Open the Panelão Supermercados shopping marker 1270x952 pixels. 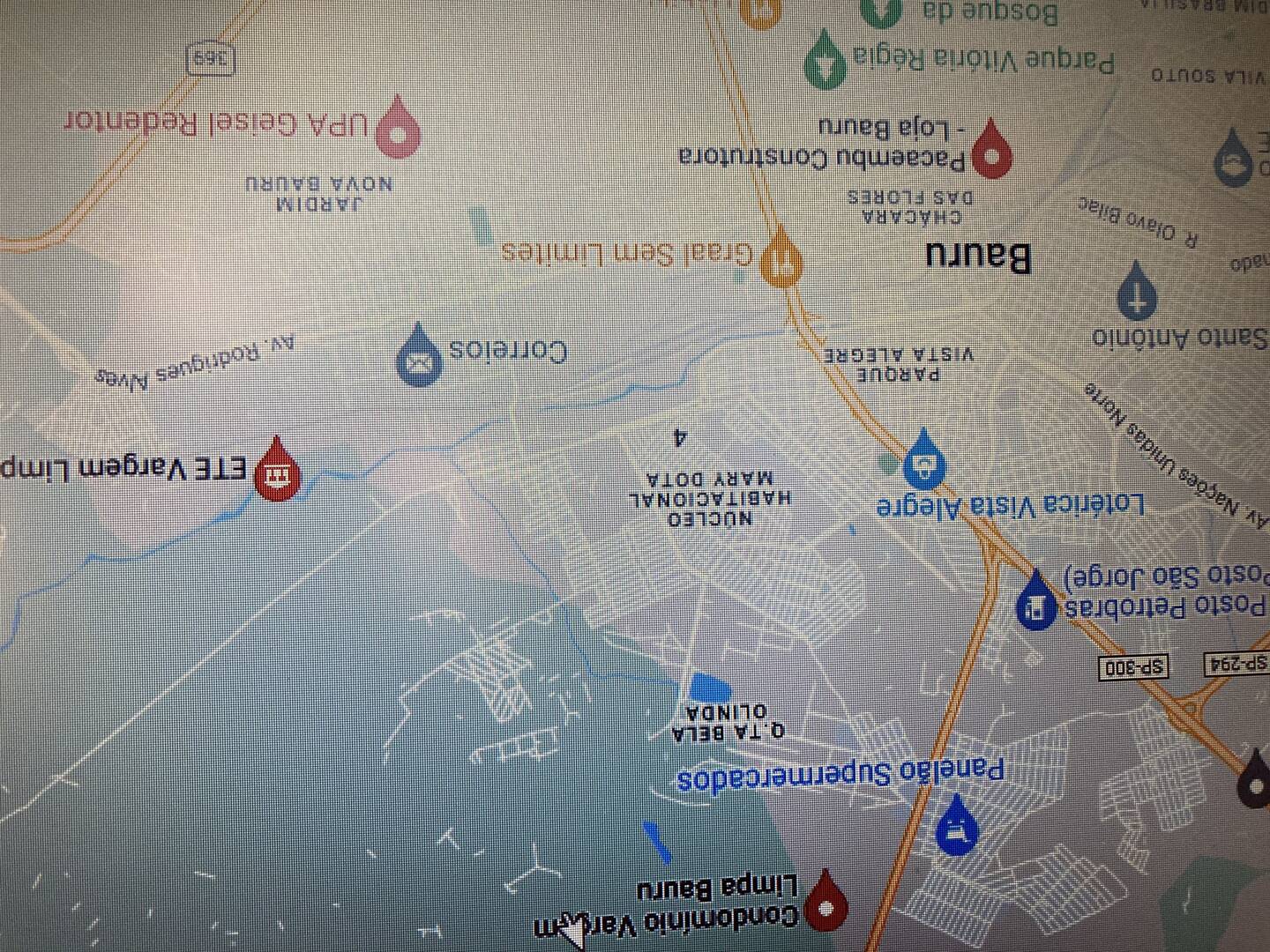click(x=957, y=826)
